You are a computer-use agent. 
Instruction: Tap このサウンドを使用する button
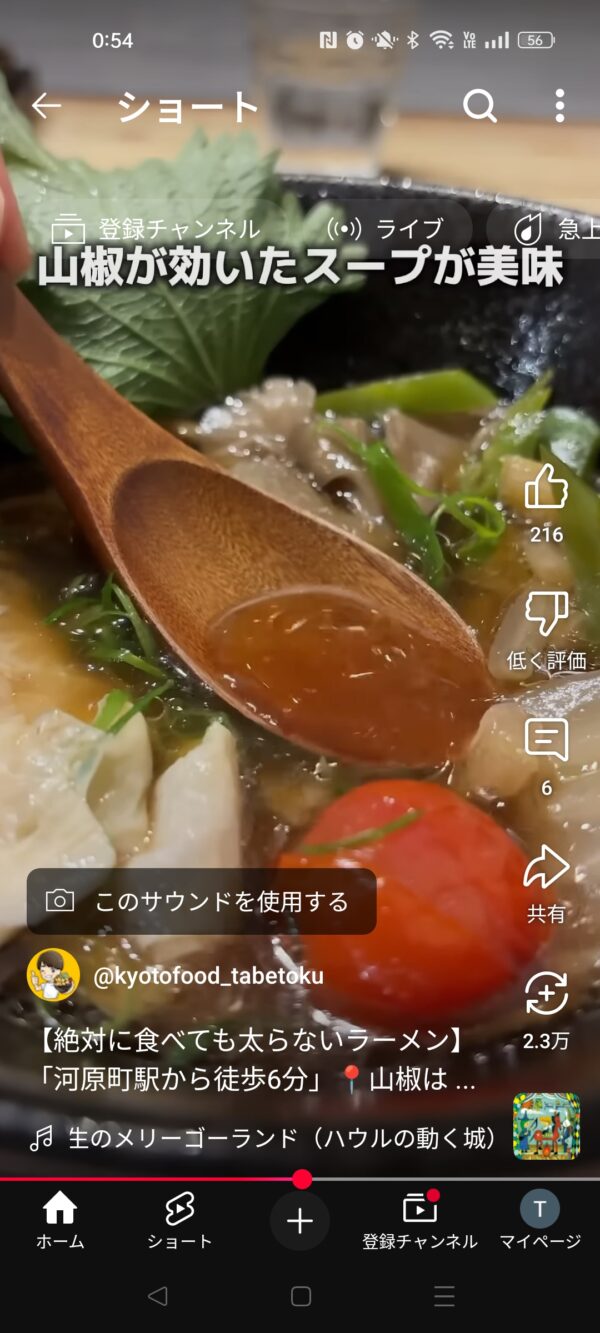click(201, 901)
